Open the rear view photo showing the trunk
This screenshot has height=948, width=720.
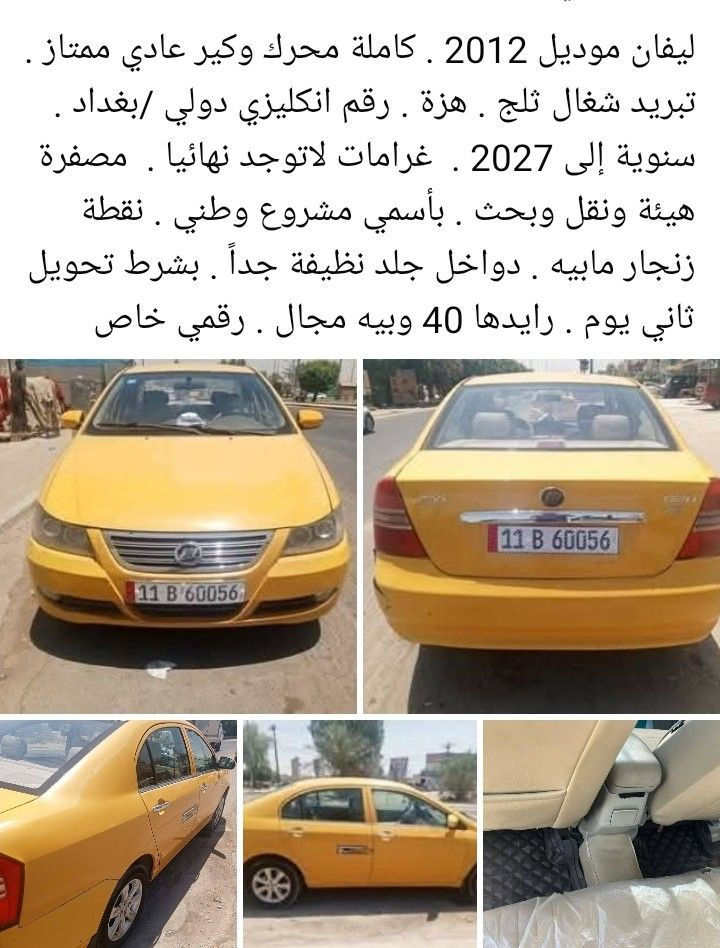pyautogui.click(x=541, y=535)
